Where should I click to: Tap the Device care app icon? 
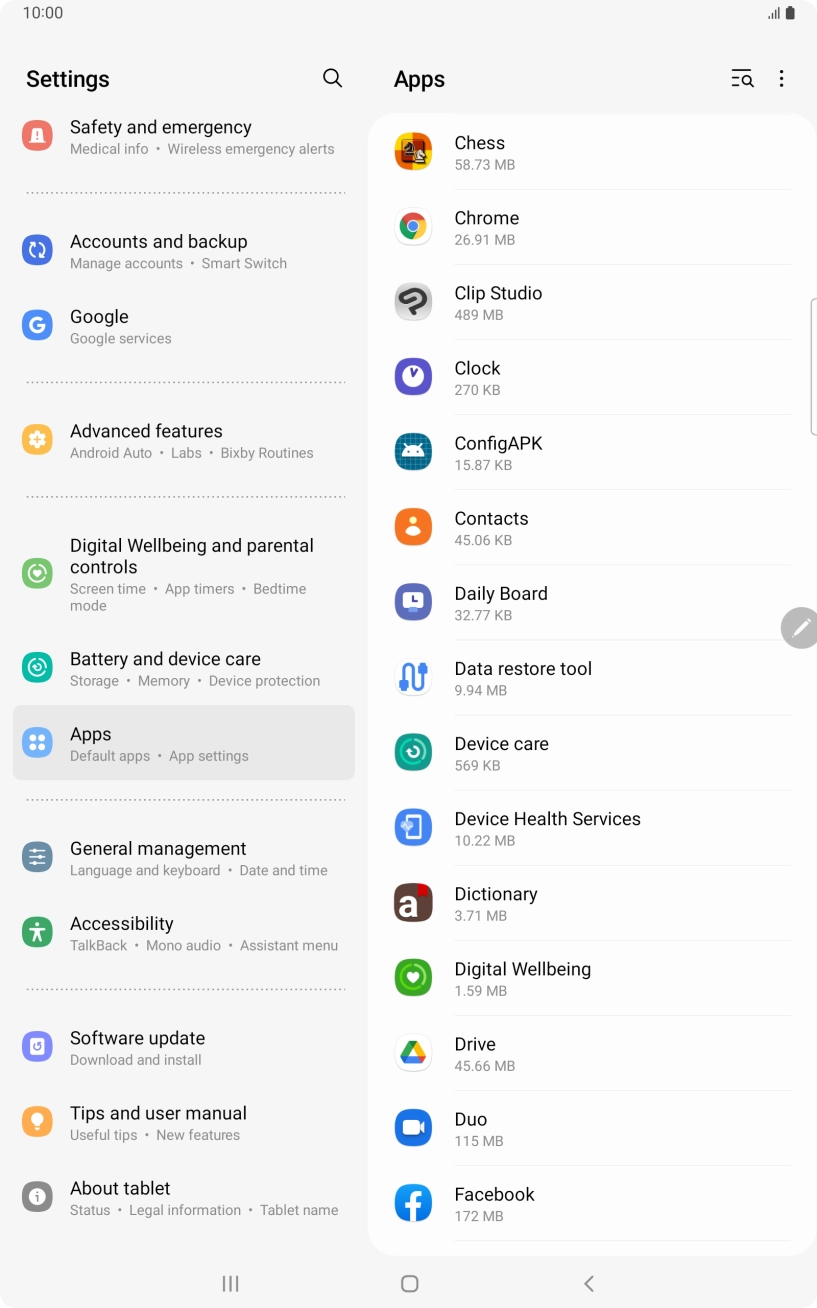coord(413,752)
